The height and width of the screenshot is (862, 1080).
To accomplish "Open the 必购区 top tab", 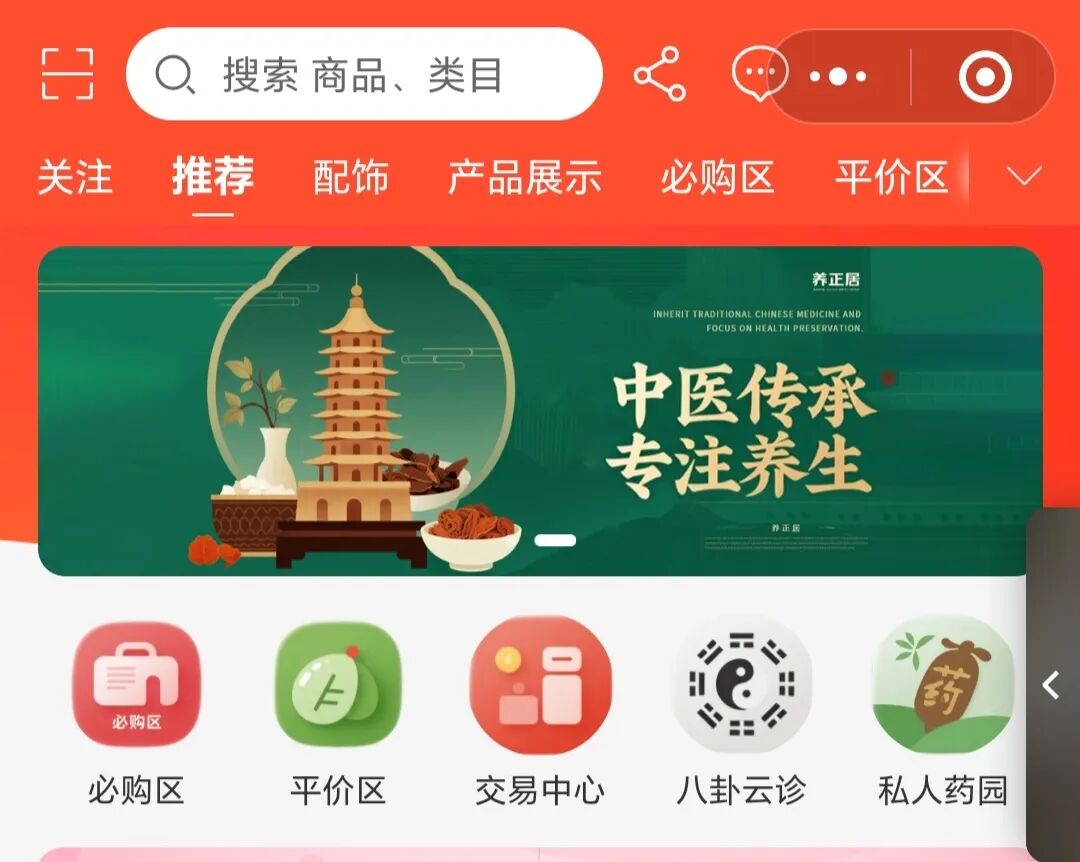I will [x=717, y=179].
